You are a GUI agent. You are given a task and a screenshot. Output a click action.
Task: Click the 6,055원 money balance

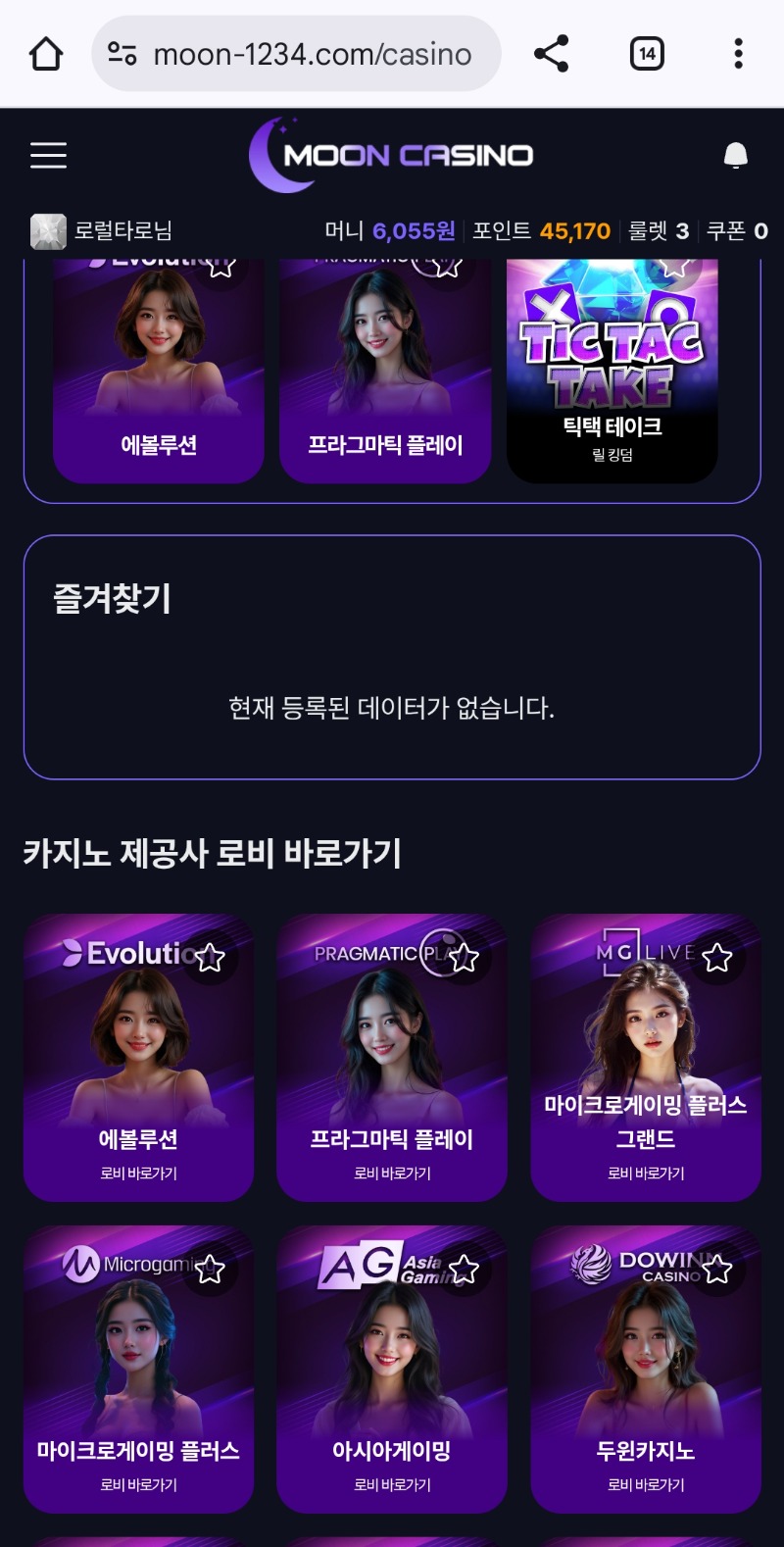click(x=413, y=230)
